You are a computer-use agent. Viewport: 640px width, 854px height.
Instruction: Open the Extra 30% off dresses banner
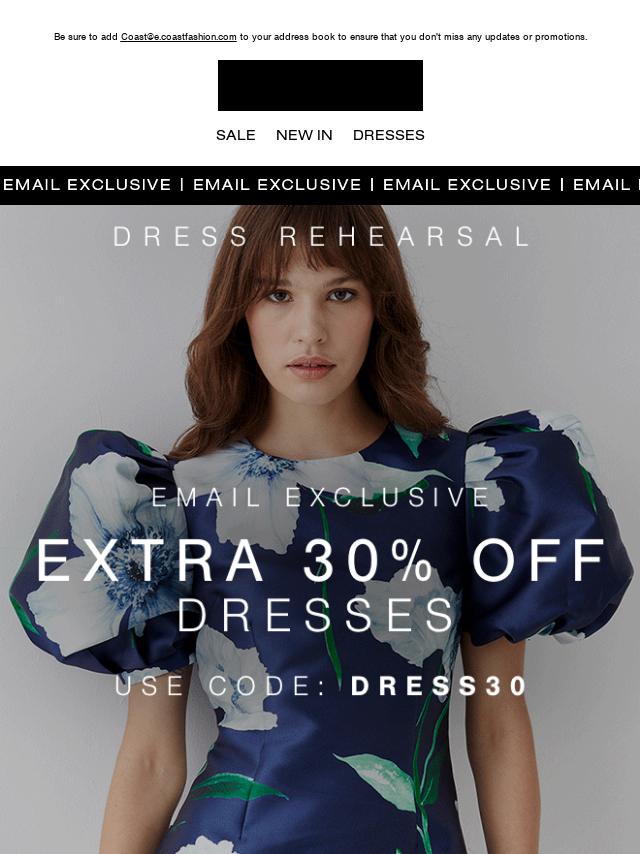point(320,560)
